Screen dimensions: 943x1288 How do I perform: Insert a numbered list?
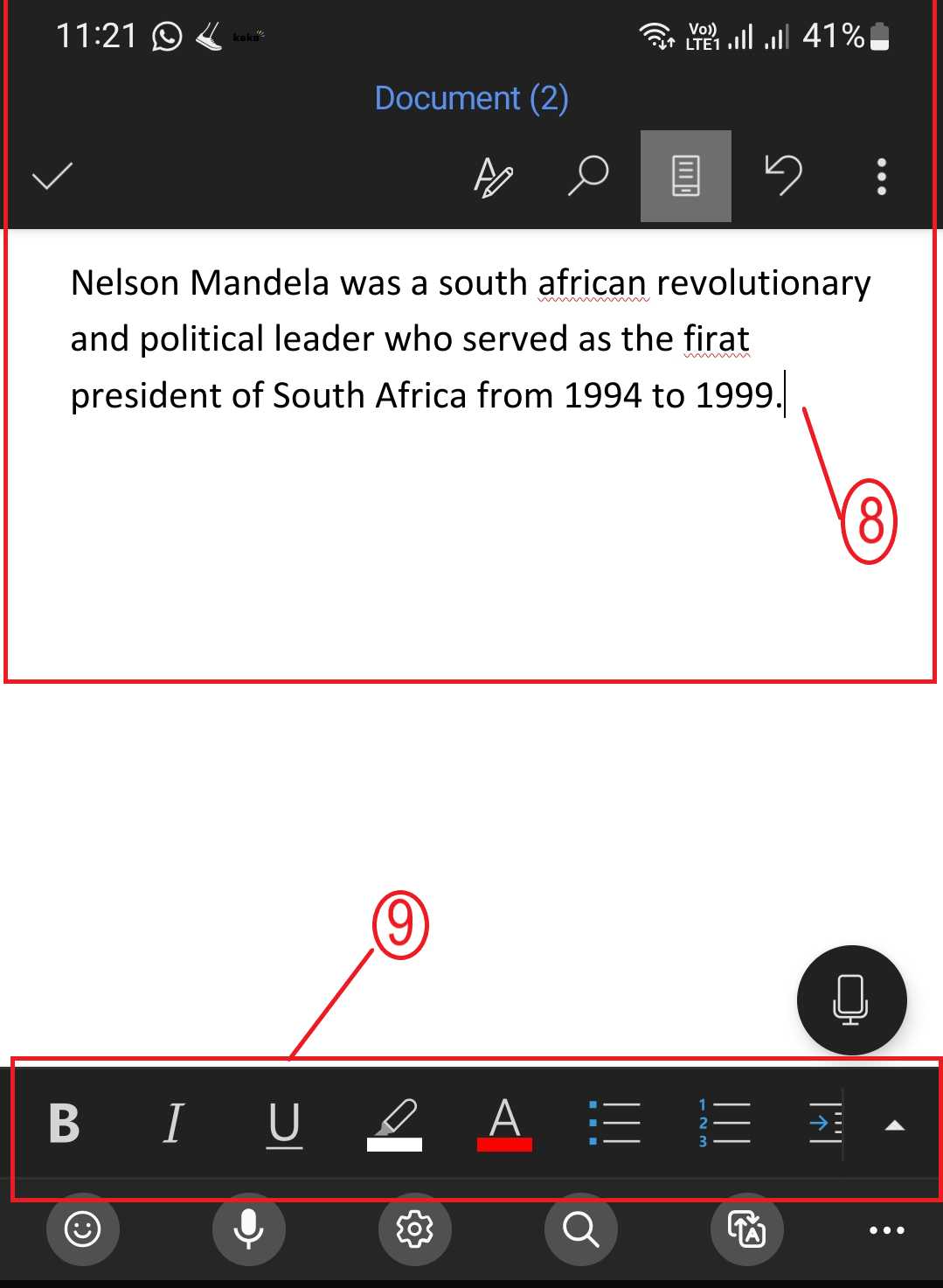click(725, 1124)
